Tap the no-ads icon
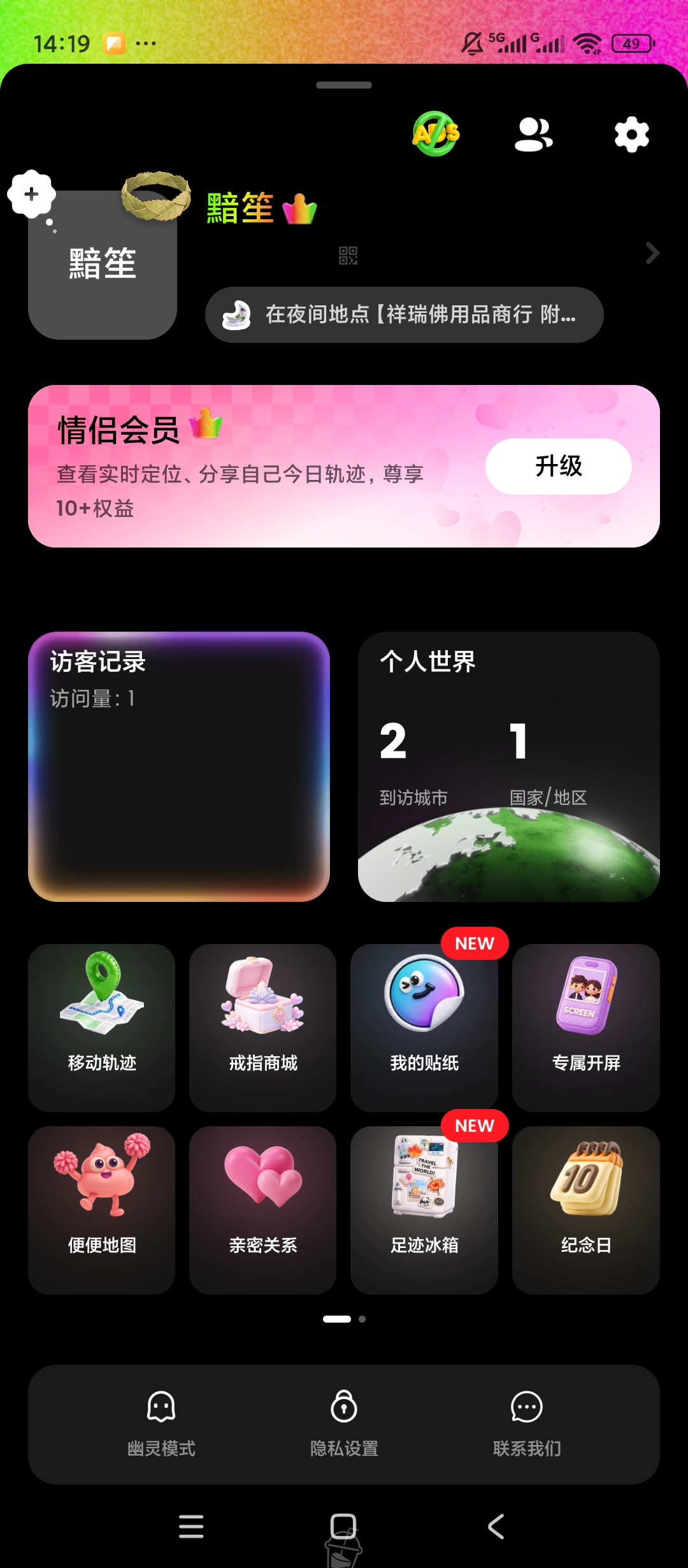This screenshot has height=1568, width=688. tap(436, 134)
